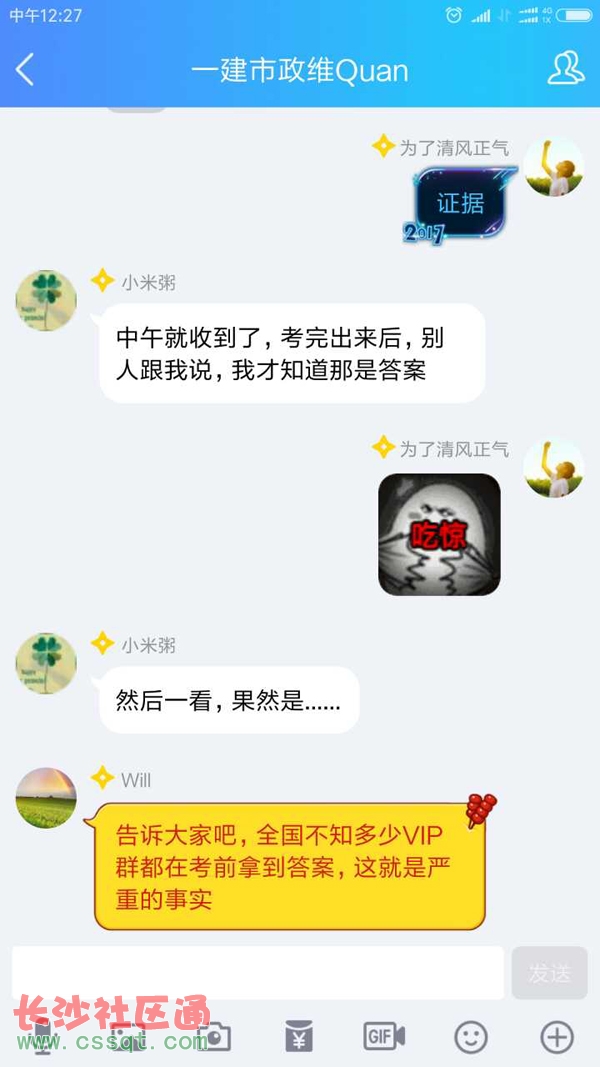600x1067 pixels.
Task: Tap the 发送 send button
Action: point(549,972)
